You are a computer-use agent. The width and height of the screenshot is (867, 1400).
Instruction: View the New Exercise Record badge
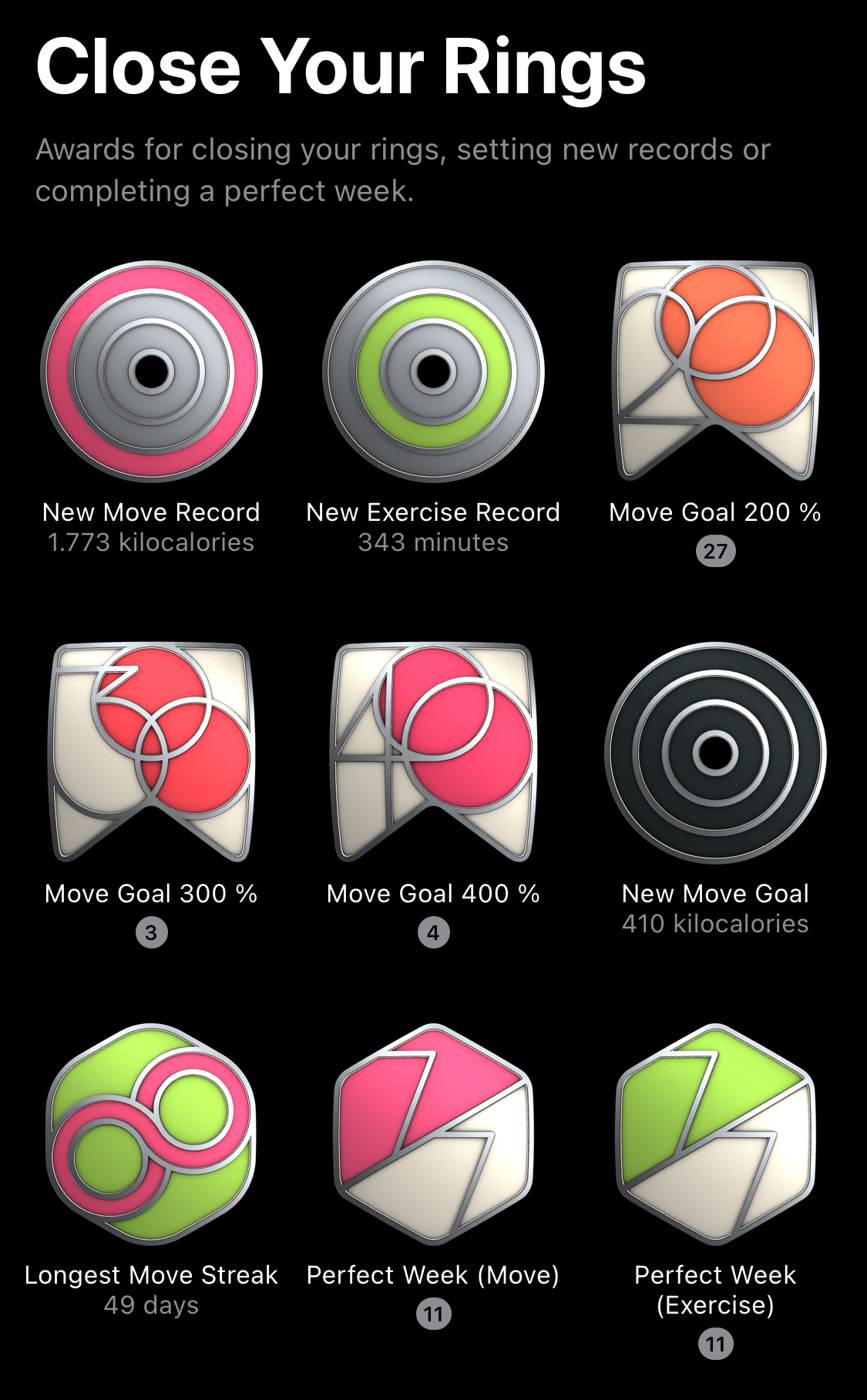(433, 372)
